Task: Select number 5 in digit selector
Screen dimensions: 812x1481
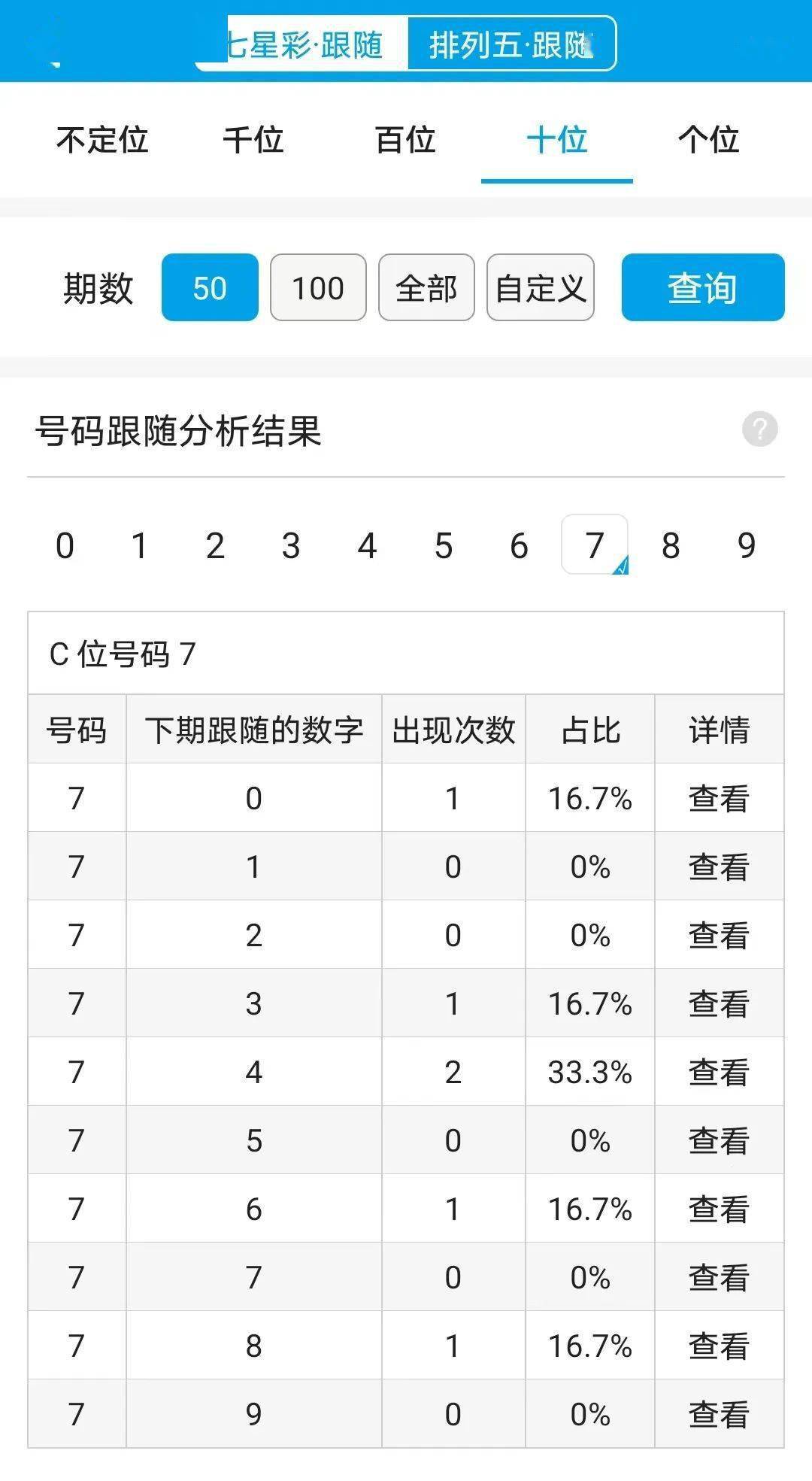Action: (443, 545)
